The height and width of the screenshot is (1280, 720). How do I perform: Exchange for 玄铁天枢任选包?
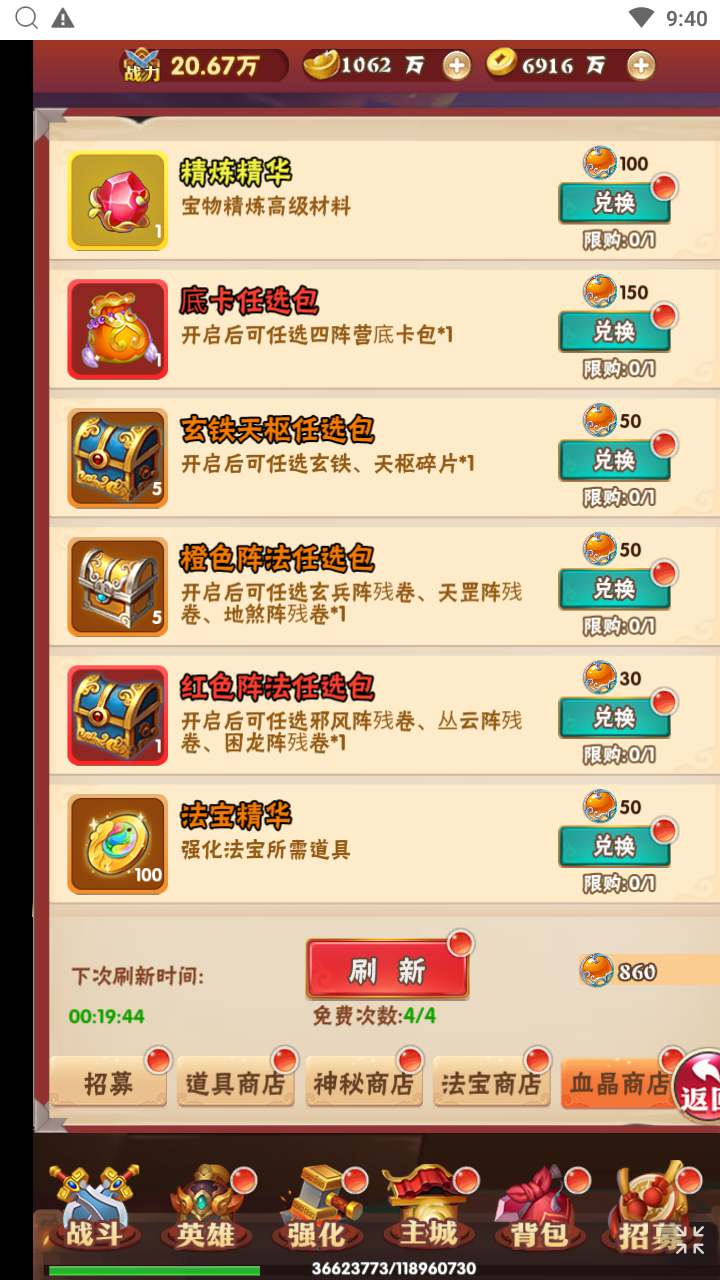point(613,460)
